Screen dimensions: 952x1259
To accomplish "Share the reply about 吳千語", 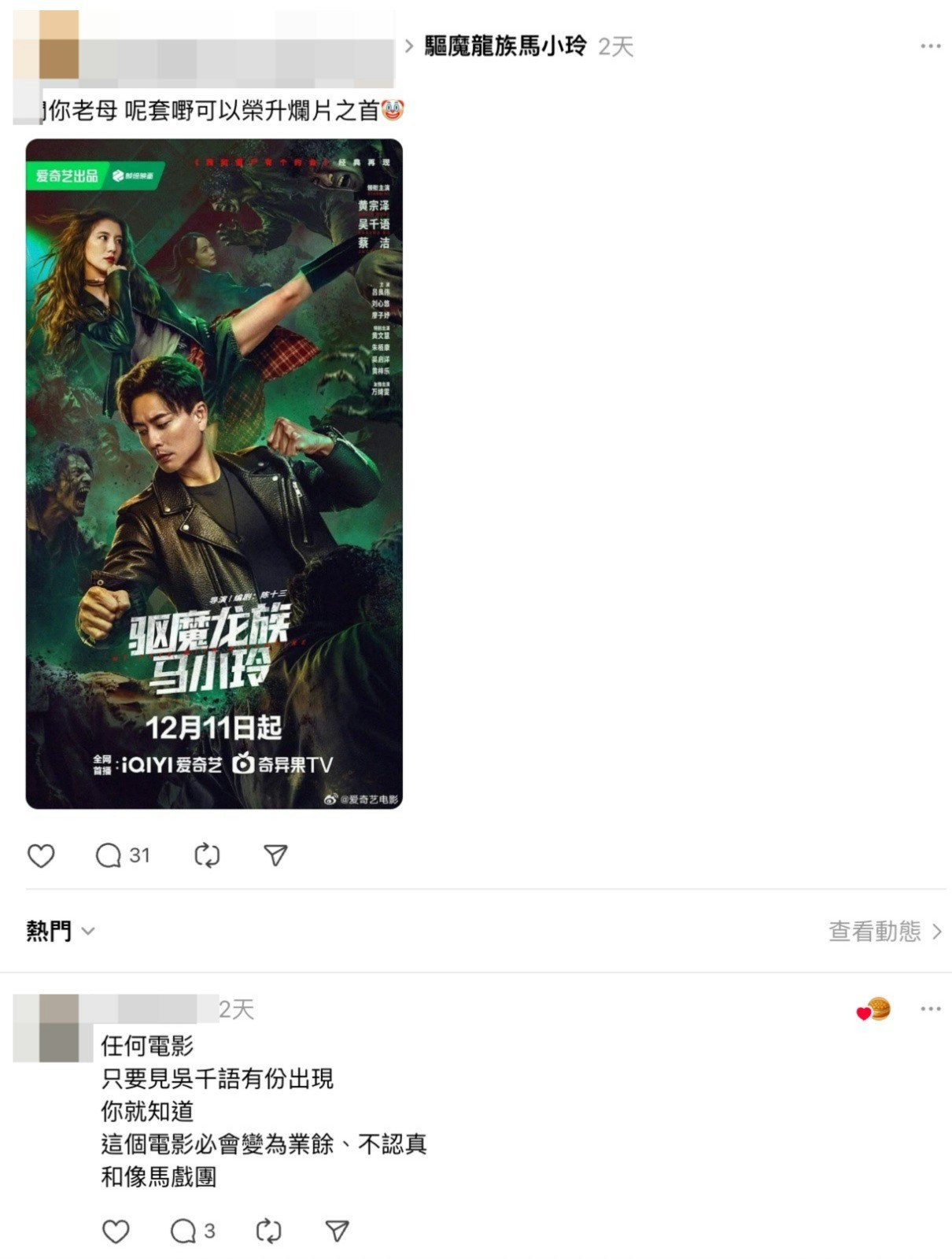I will click(337, 1231).
